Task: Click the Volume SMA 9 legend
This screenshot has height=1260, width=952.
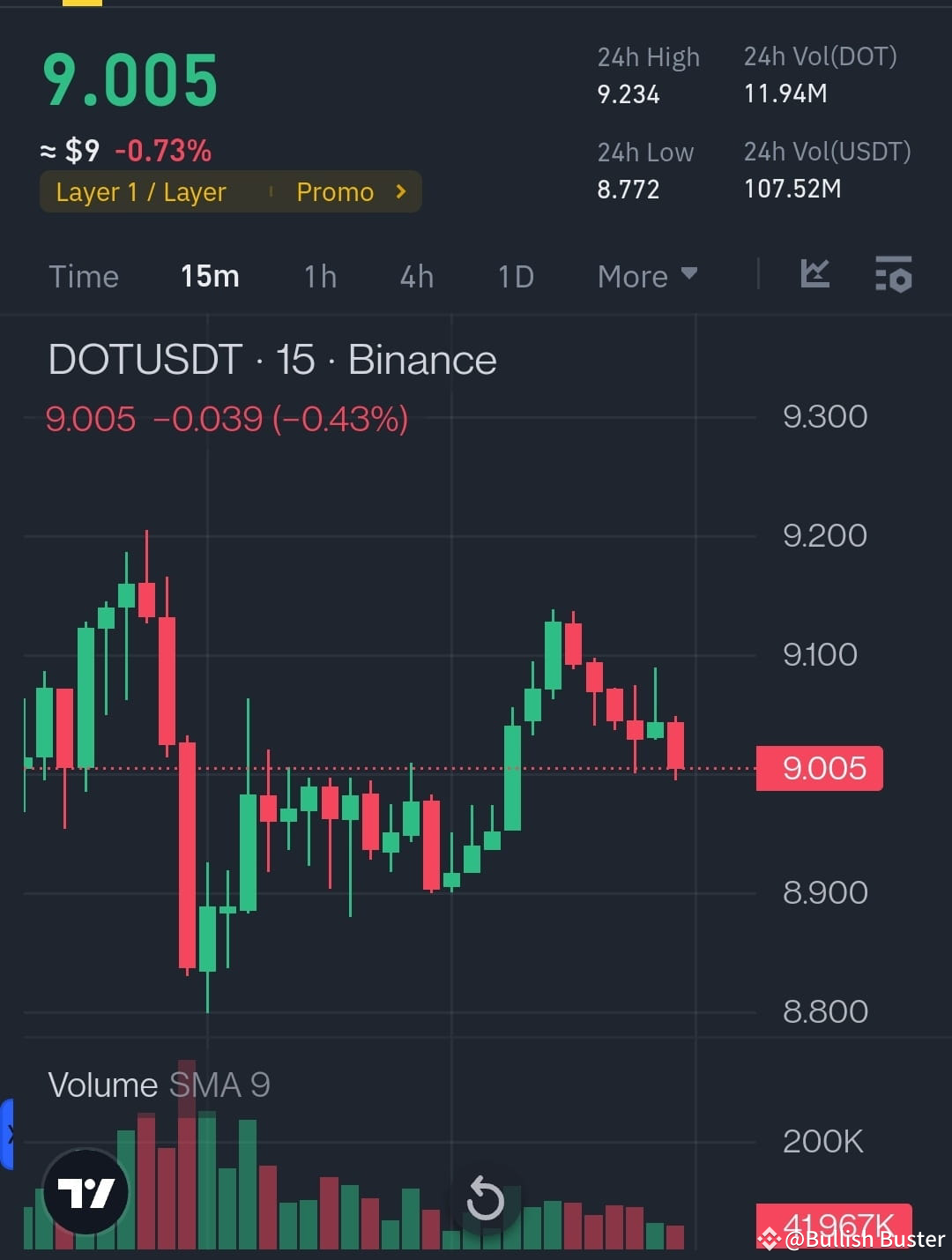Action: (159, 1085)
